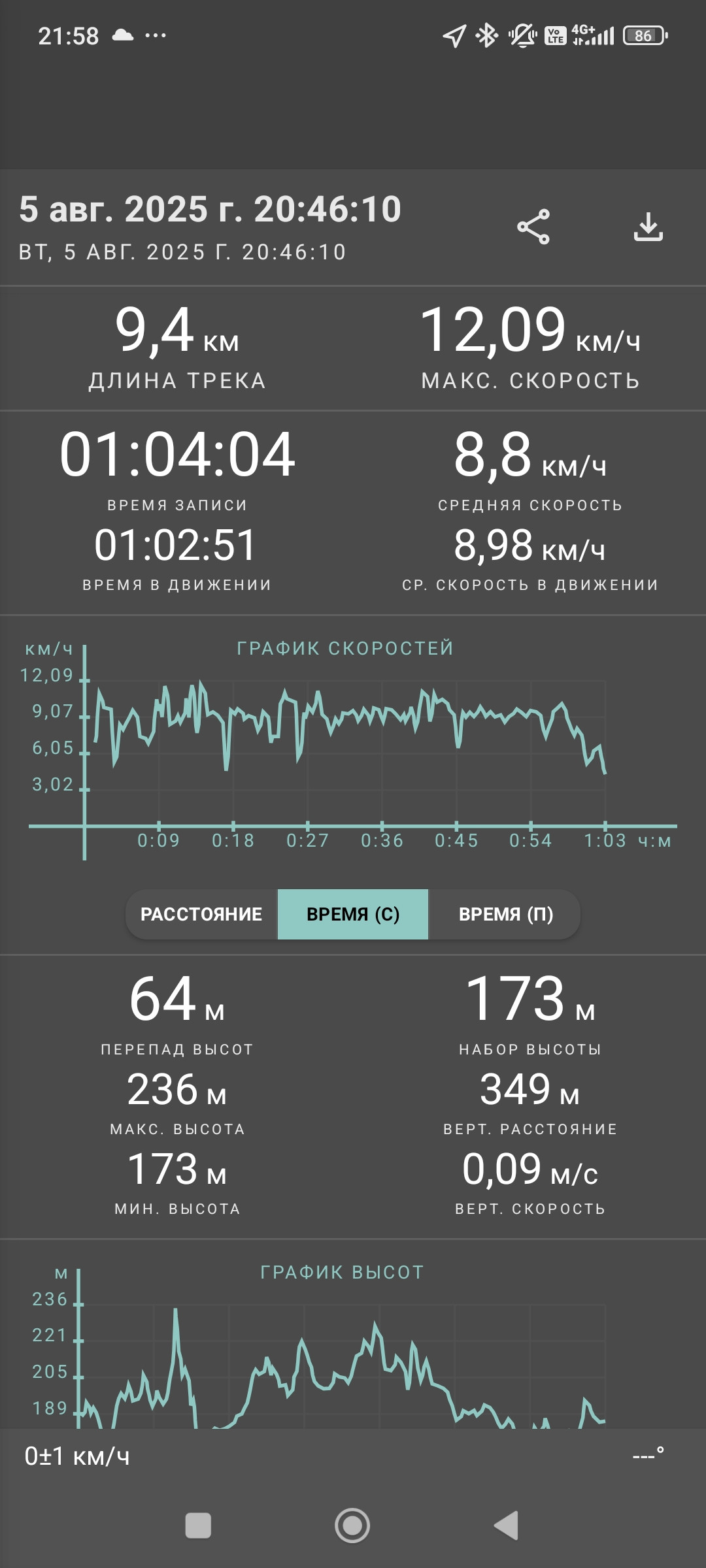Switch the speed graph to Расстояние
706x1568 pixels.
click(x=201, y=914)
